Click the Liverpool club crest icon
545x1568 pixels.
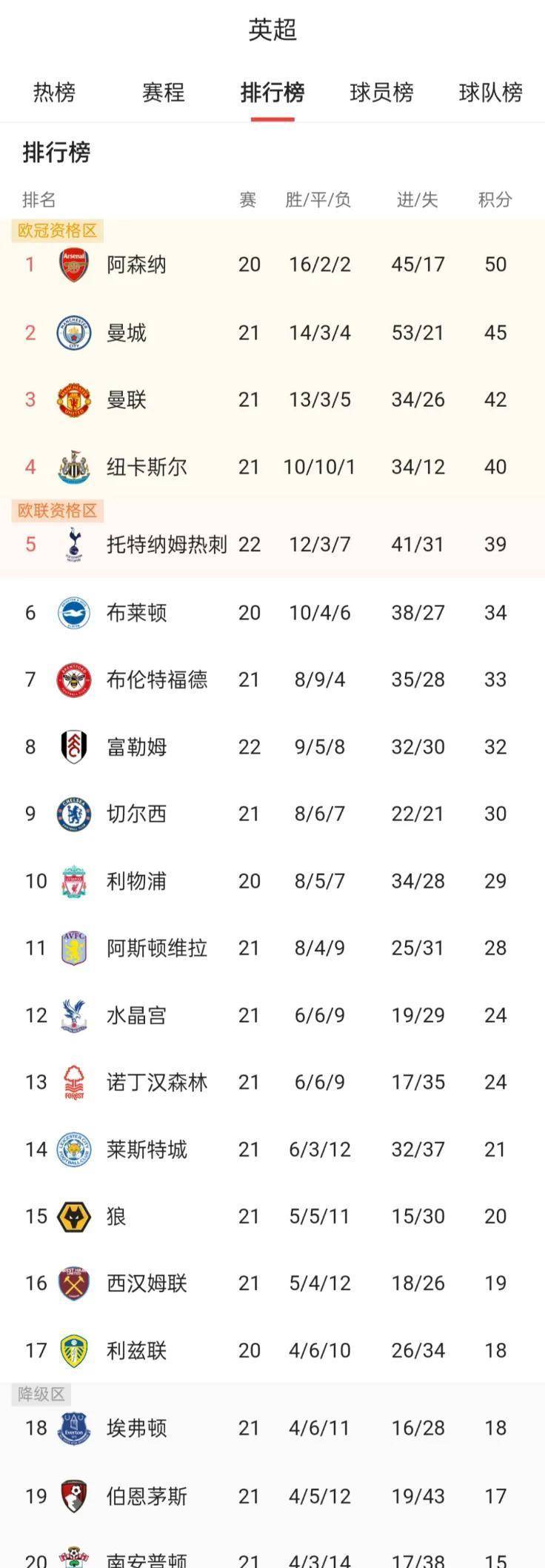(x=73, y=880)
